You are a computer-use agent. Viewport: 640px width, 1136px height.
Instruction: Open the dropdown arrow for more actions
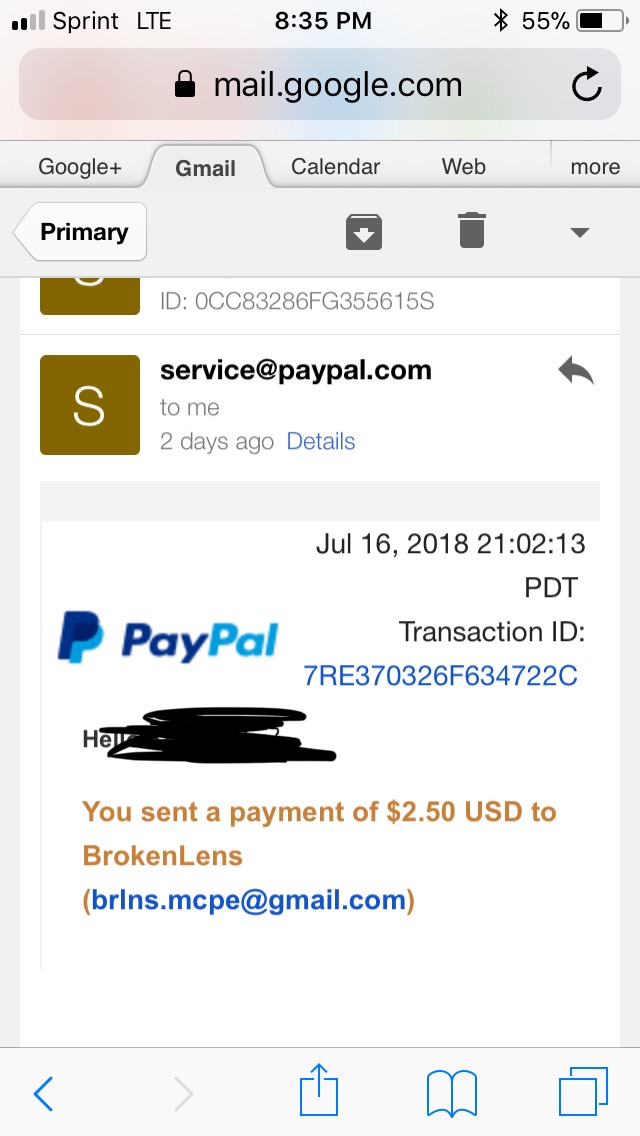tap(580, 233)
